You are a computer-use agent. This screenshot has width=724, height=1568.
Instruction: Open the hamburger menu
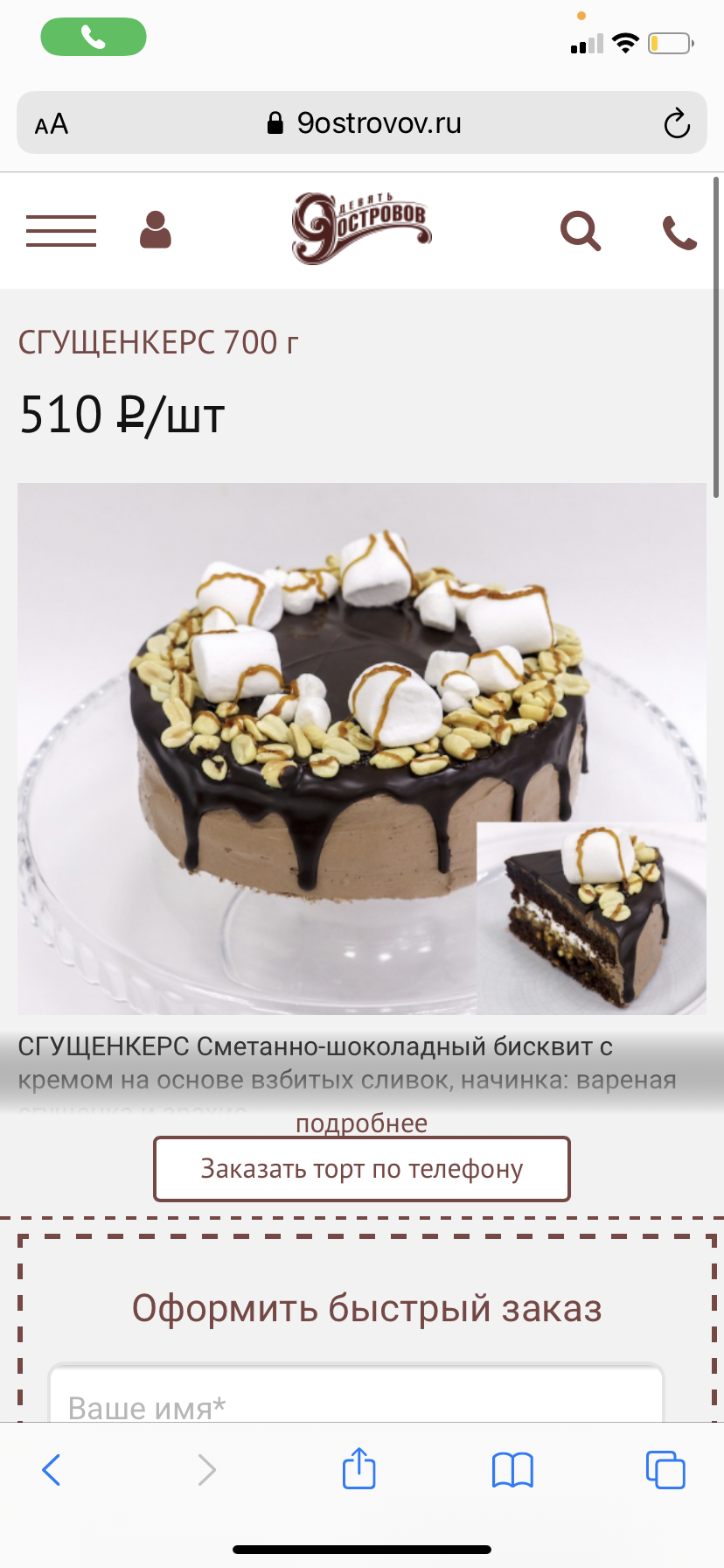[x=61, y=231]
